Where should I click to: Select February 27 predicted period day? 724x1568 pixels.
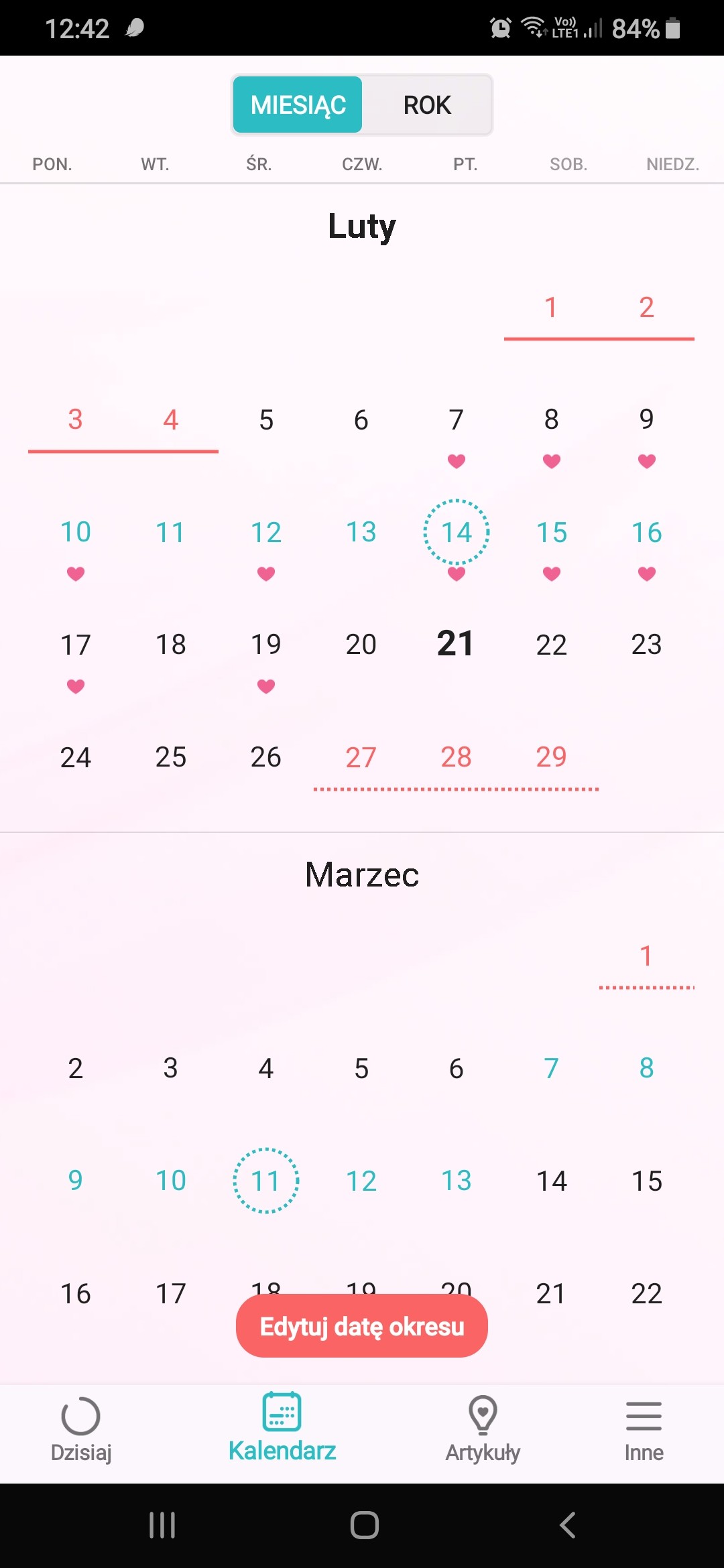click(x=361, y=757)
